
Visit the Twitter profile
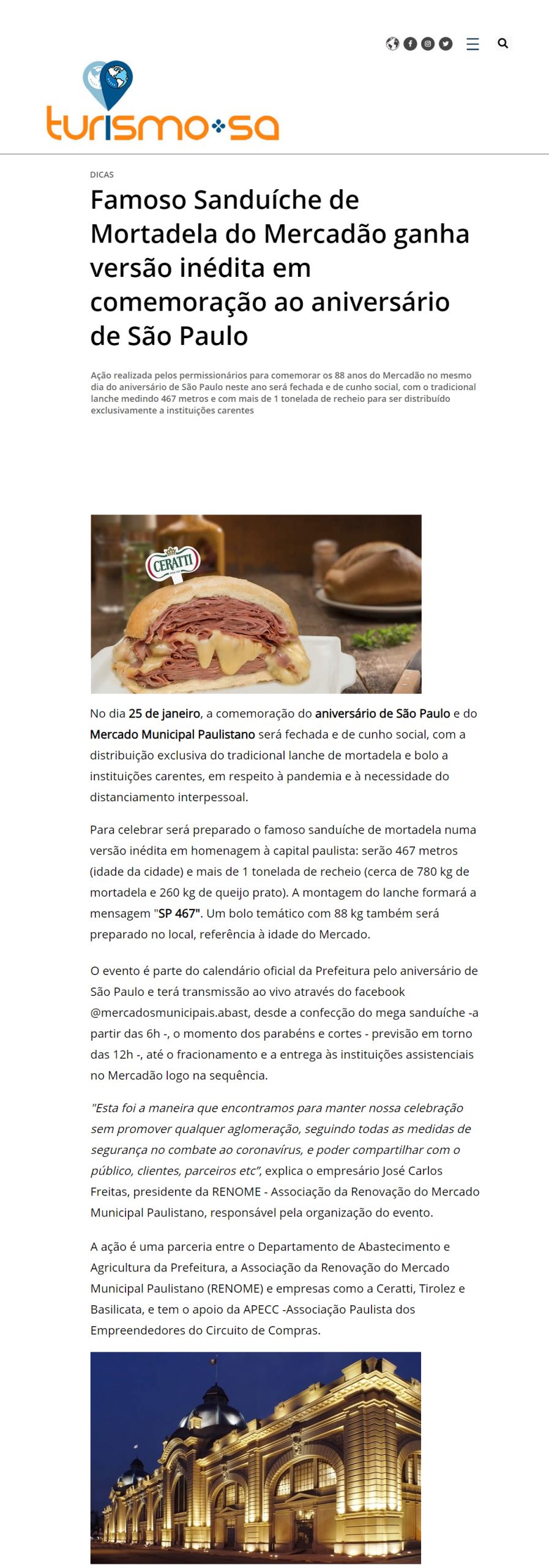tap(446, 43)
